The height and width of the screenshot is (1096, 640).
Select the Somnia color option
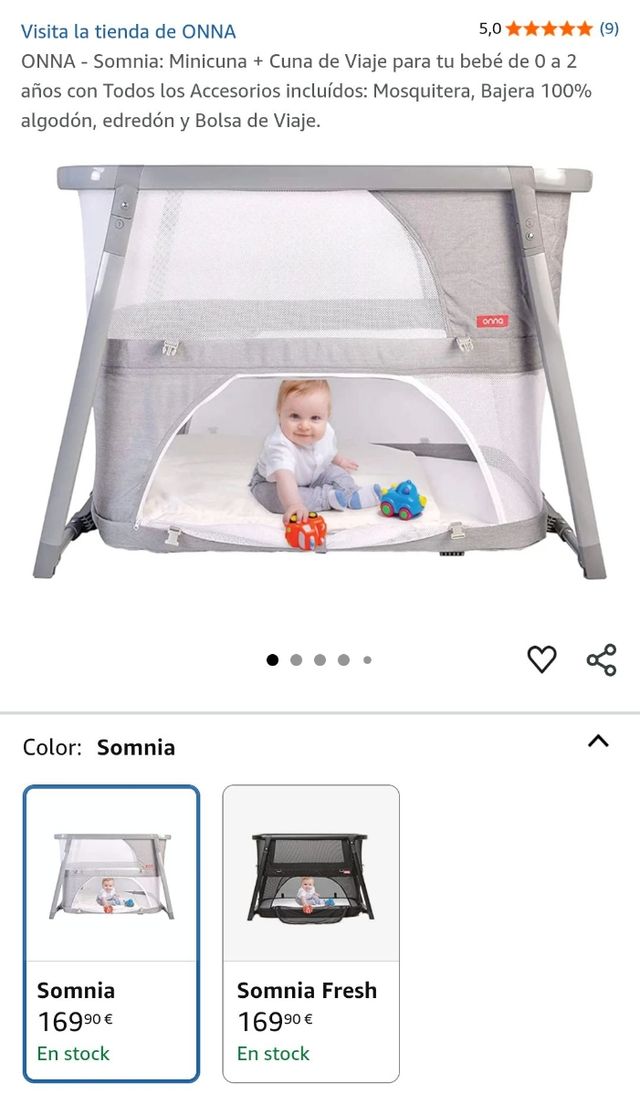[x=111, y=932]
